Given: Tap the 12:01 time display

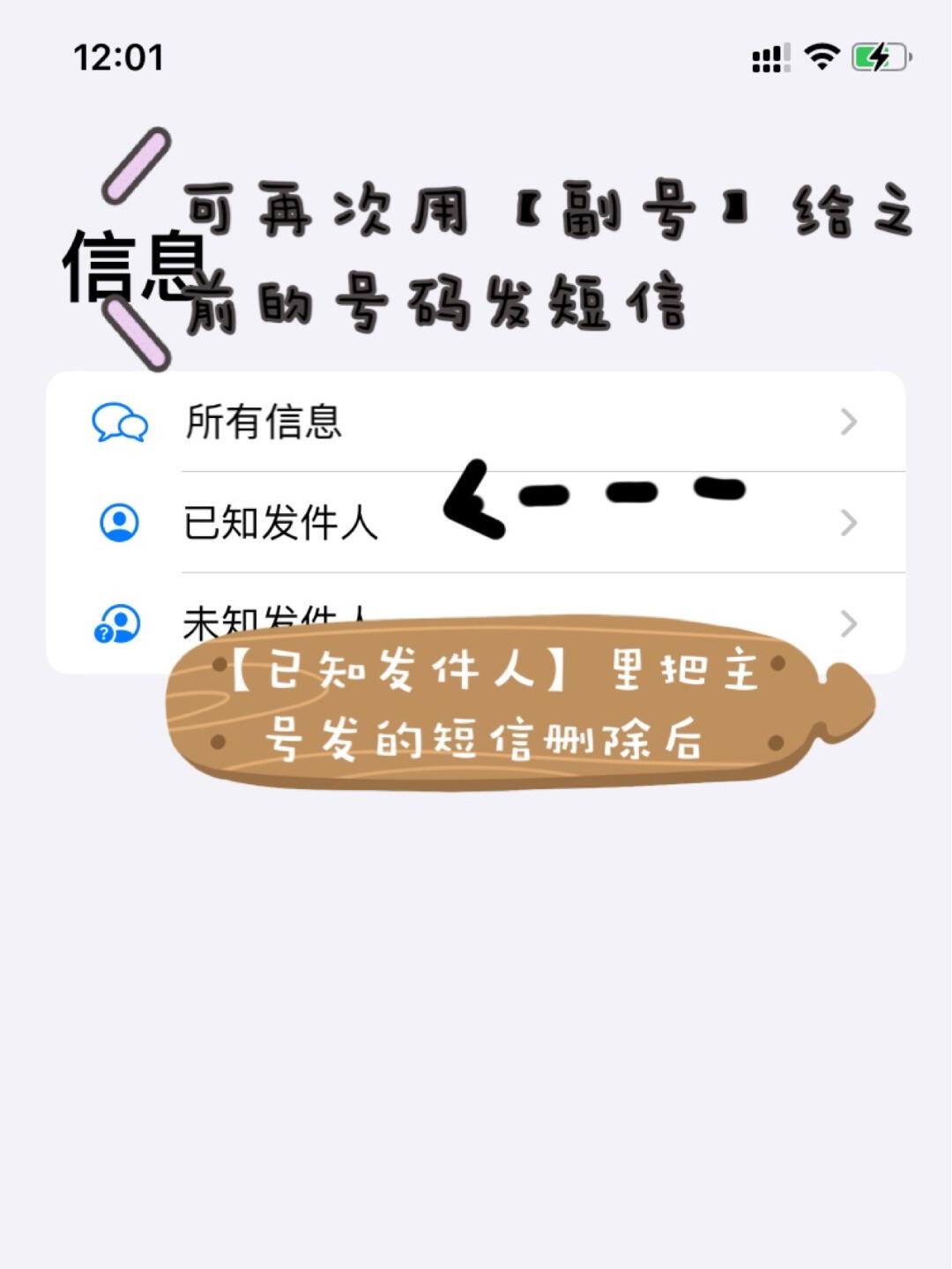Looking at the screenshot, I should (117, 56).
